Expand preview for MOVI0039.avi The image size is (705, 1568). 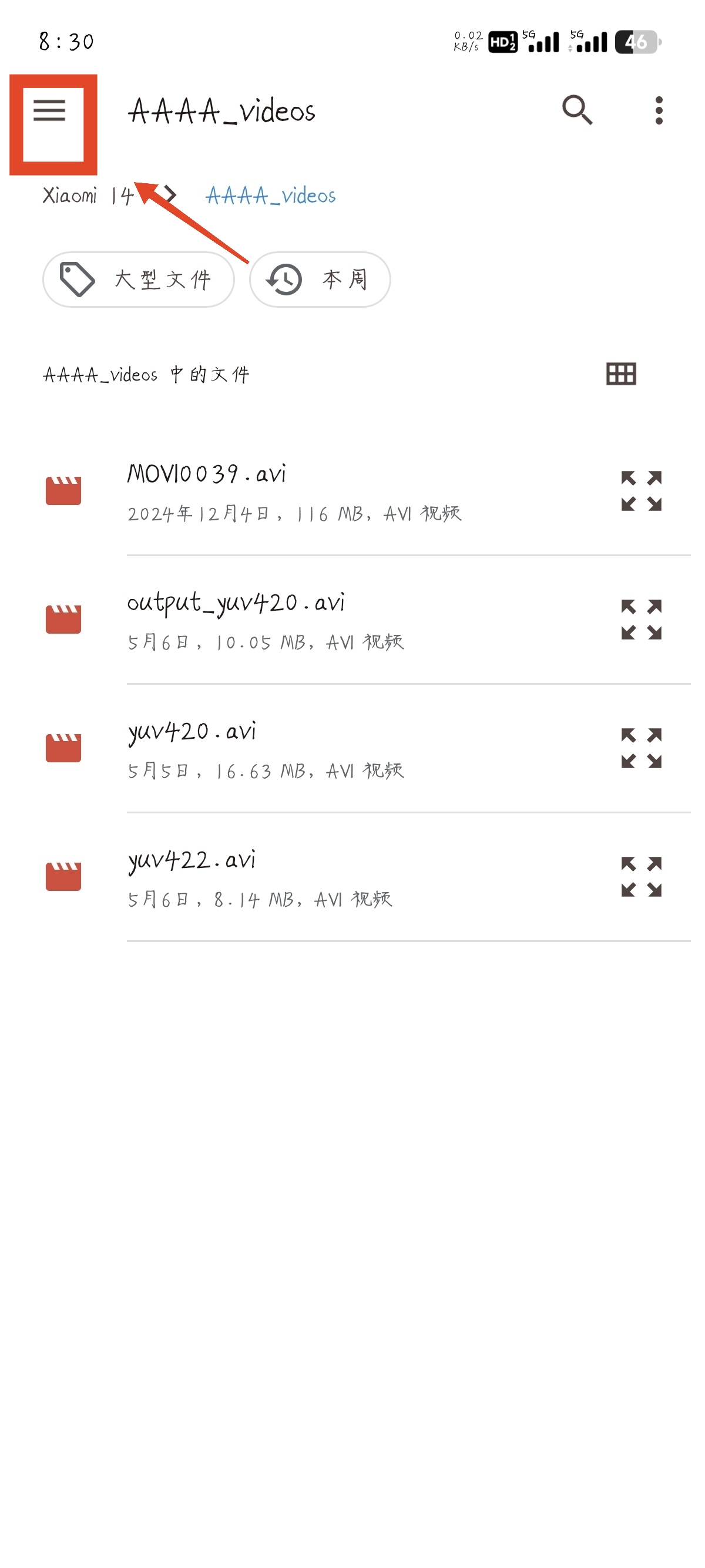(640, 490)
